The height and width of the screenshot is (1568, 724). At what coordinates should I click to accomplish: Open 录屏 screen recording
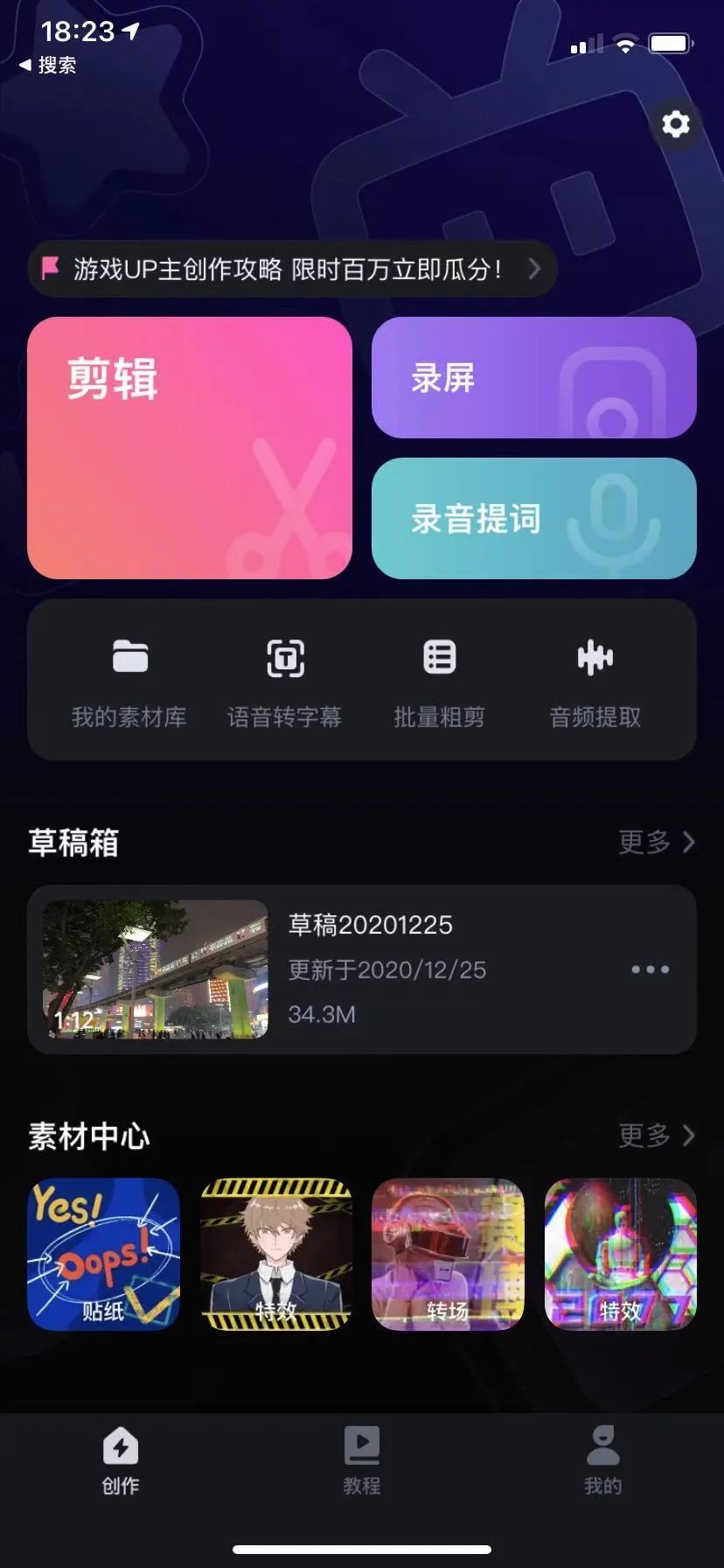click(x=533, y=378)
